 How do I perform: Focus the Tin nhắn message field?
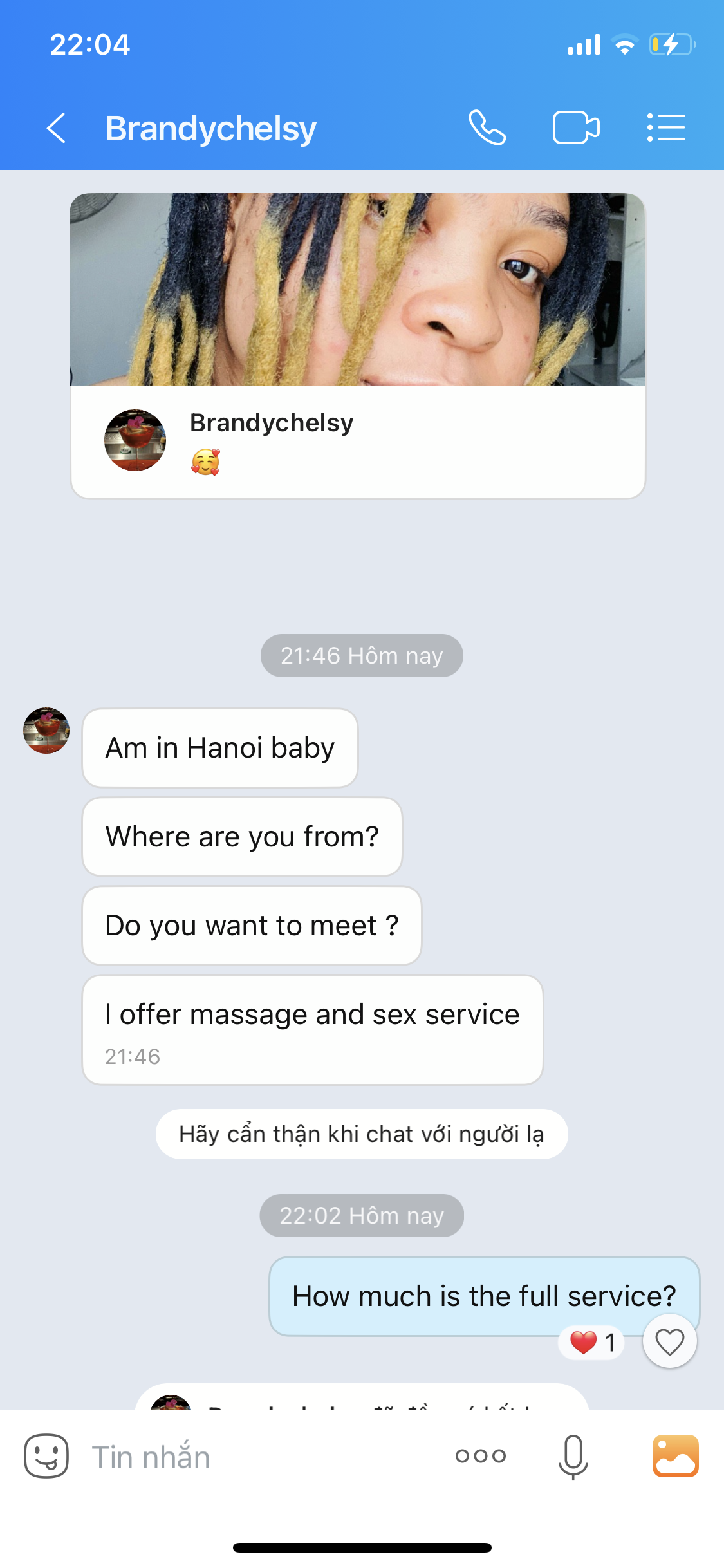257,1457
